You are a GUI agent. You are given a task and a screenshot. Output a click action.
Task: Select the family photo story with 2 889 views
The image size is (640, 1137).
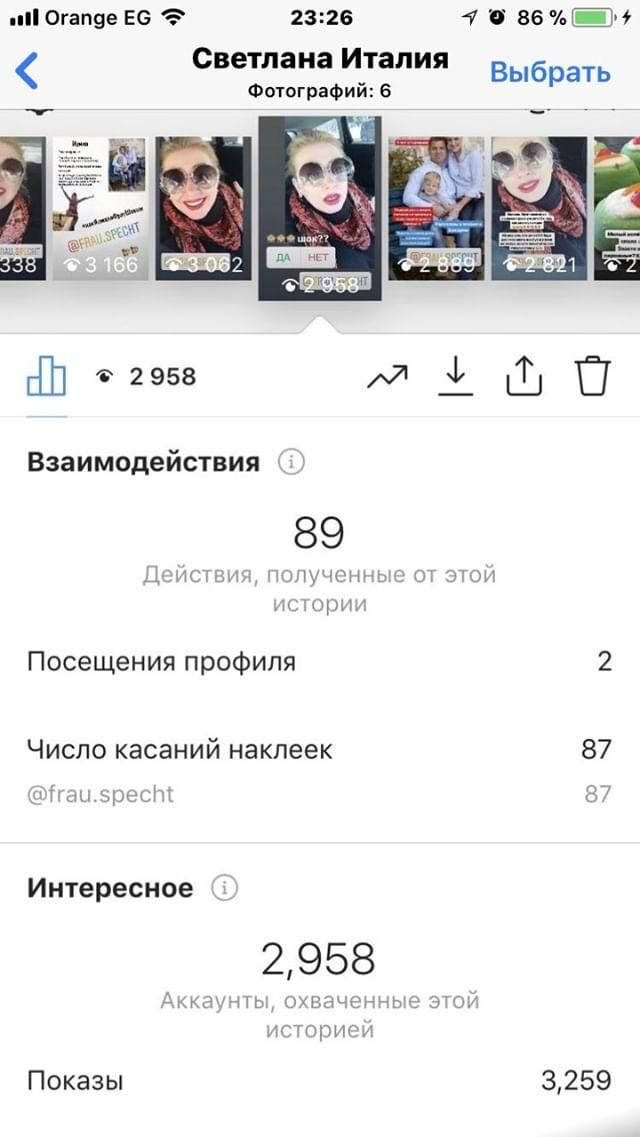point(436,208)
